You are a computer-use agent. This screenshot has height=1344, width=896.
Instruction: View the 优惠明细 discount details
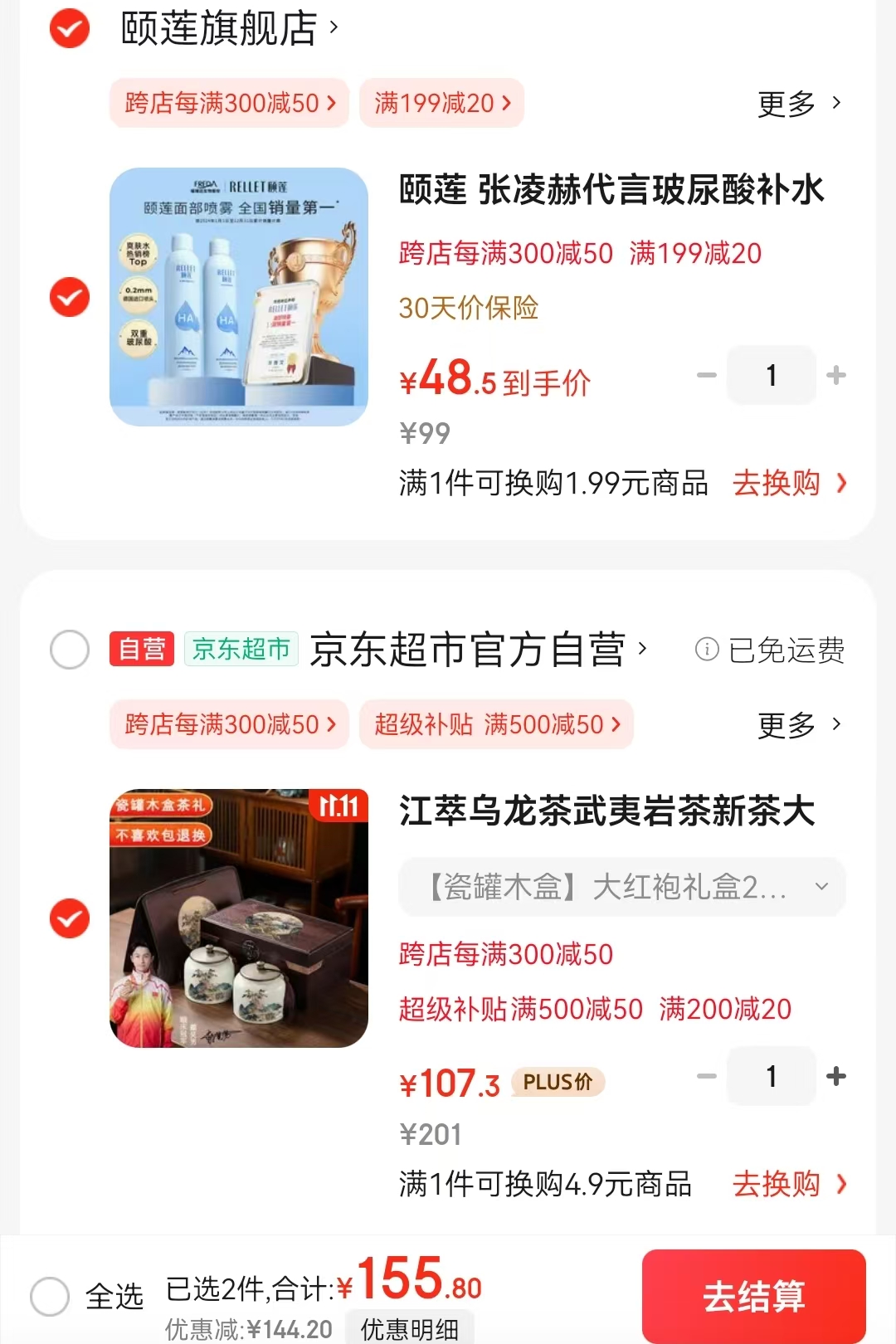pyautogui.click(x=409, y=1329)
